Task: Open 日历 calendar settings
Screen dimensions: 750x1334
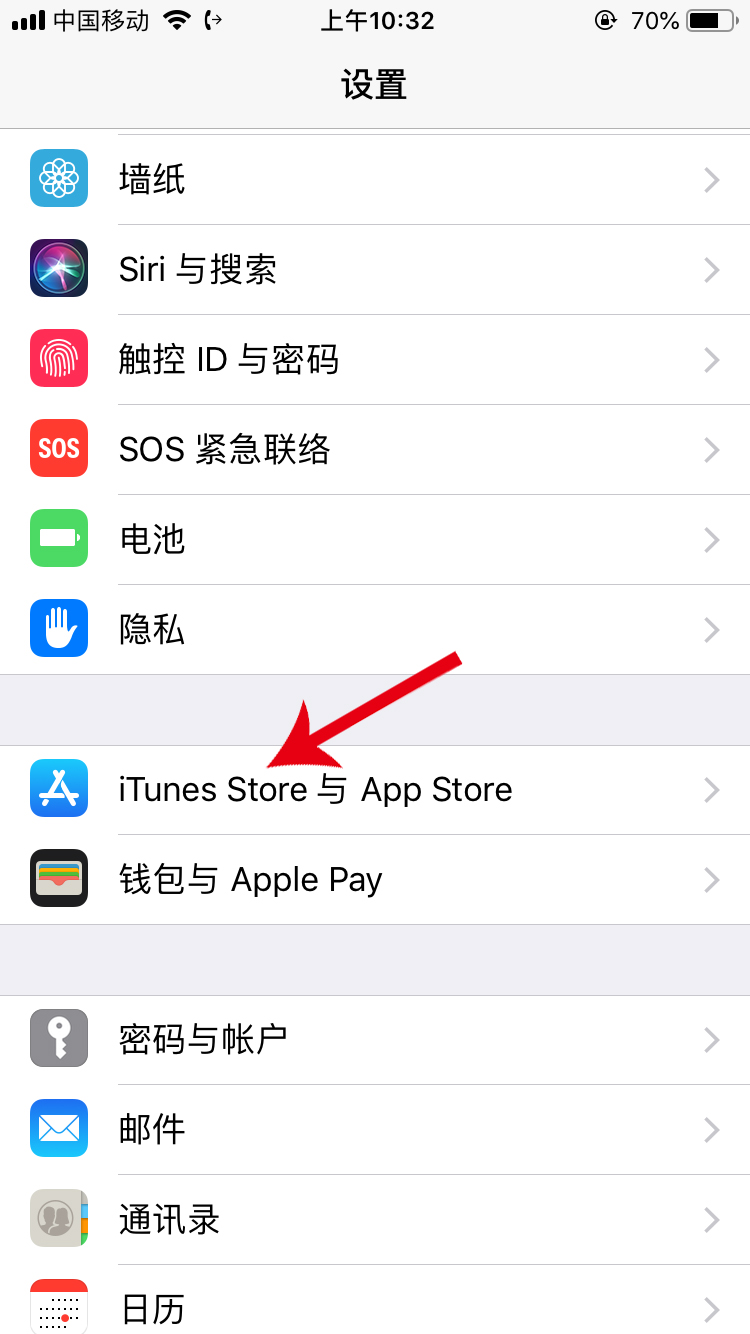Action: click(x=375, y=1305)
